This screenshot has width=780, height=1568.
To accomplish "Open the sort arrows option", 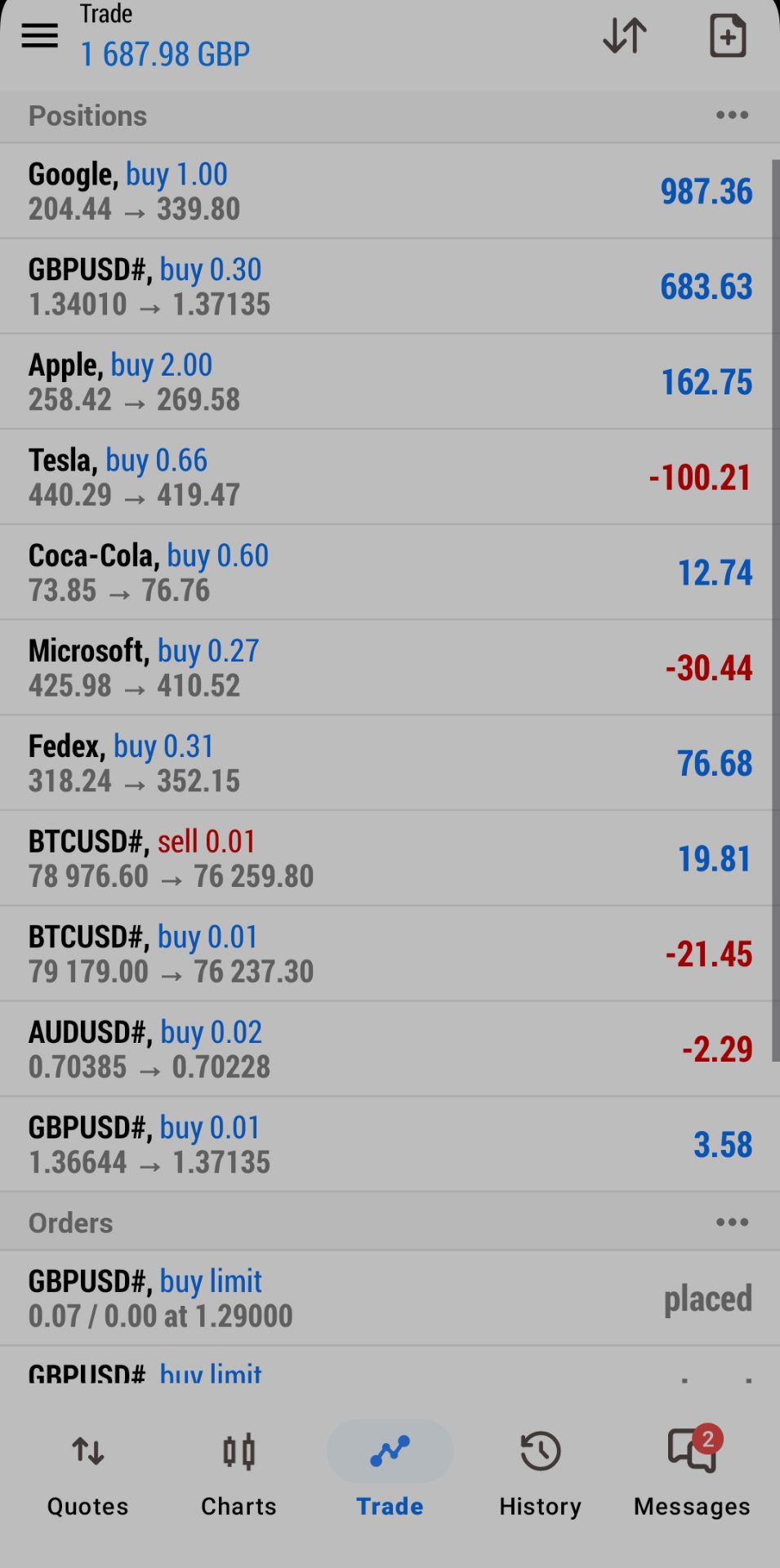I will point(625,36).
